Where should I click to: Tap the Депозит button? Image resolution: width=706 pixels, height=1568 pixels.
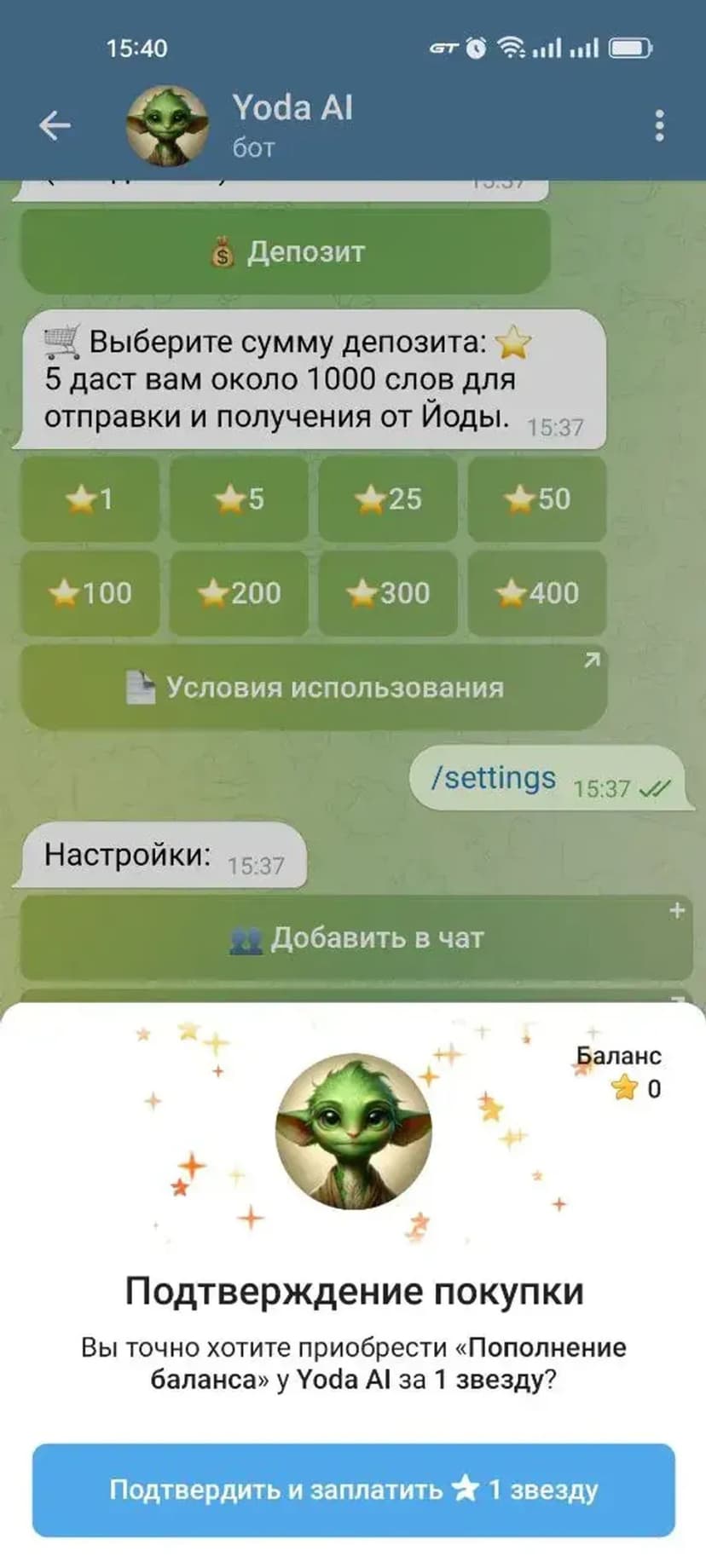click(286, 252)
